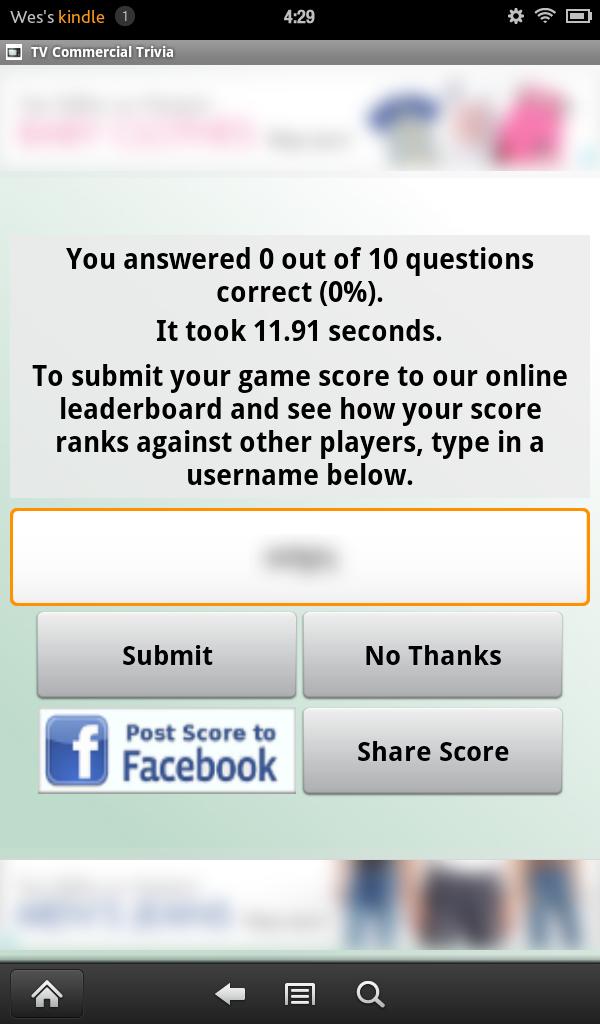Go to the Kindle home screen
This screenshot has width=600, height=1024.
click(x=47, y=993)
